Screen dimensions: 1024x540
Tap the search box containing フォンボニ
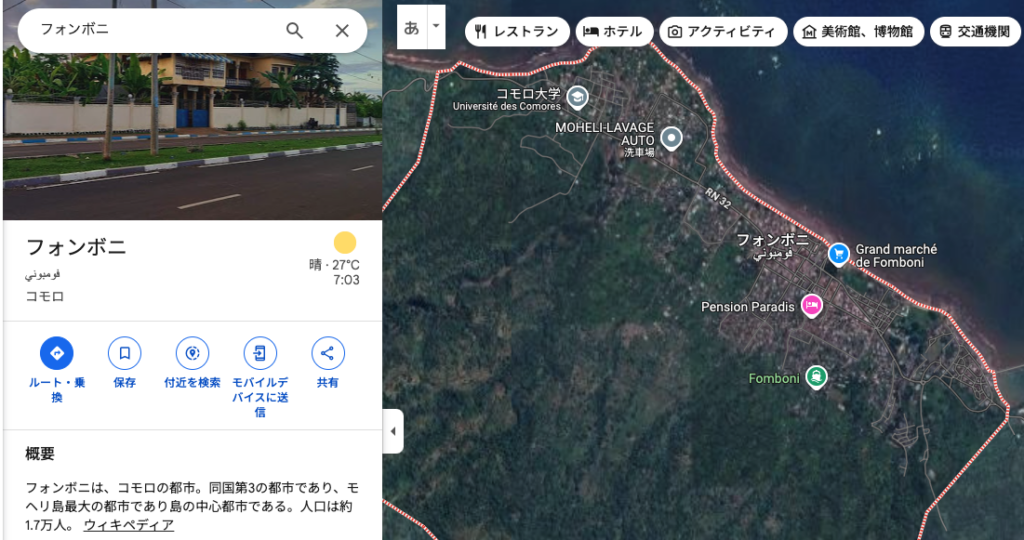click(x=150, y=30)
